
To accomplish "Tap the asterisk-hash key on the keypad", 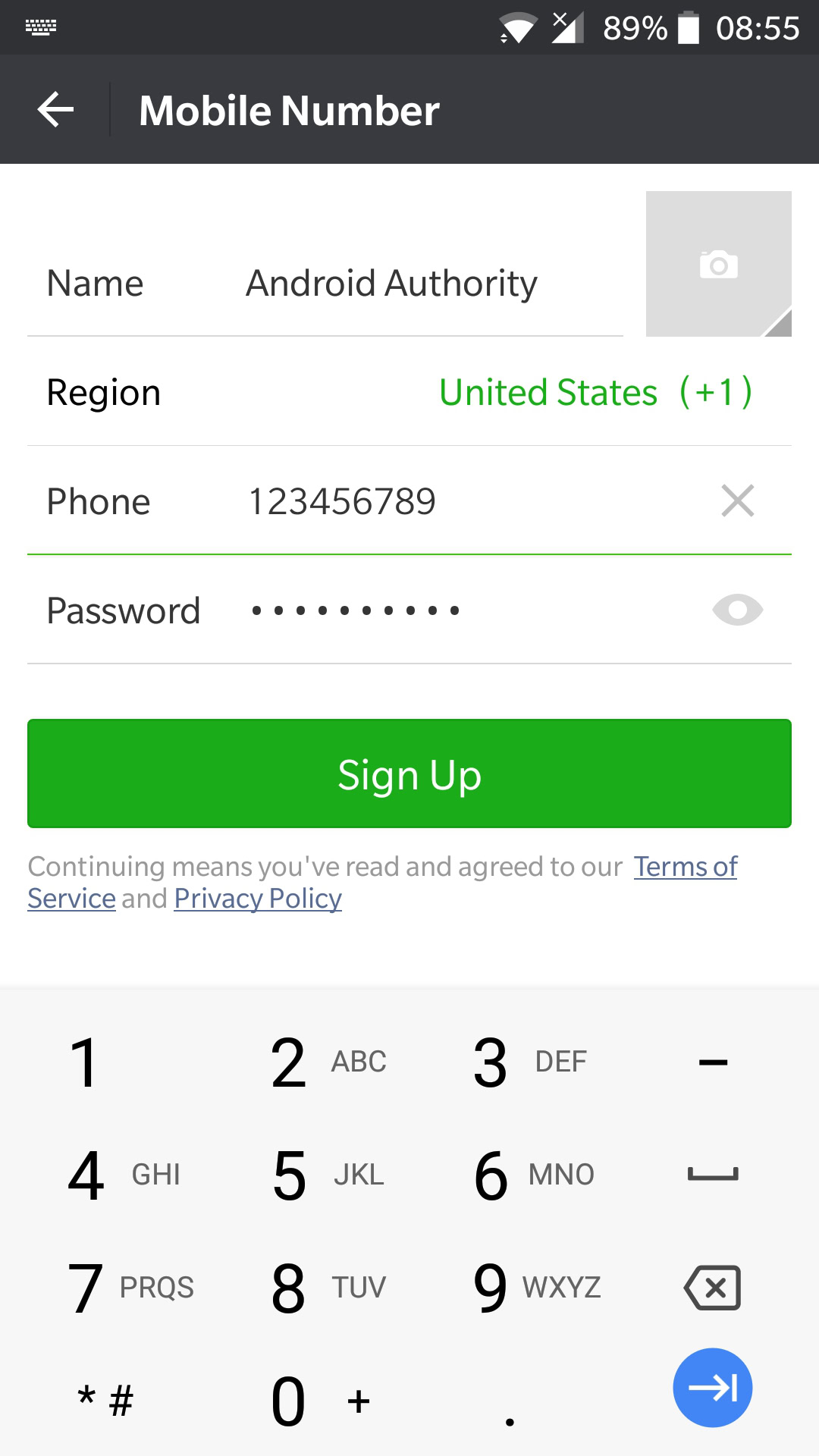I will coord(102,1399).
